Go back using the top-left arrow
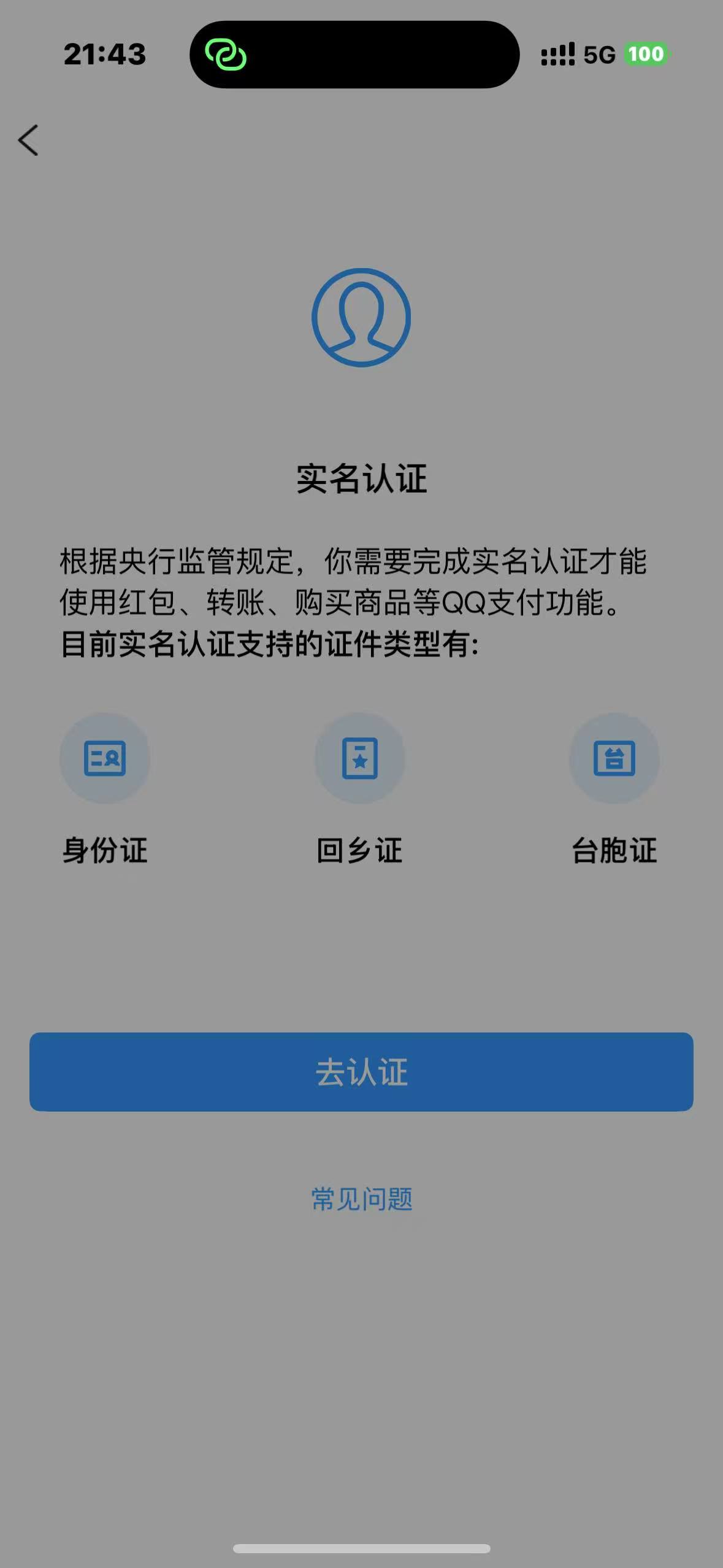 (28, 140)
